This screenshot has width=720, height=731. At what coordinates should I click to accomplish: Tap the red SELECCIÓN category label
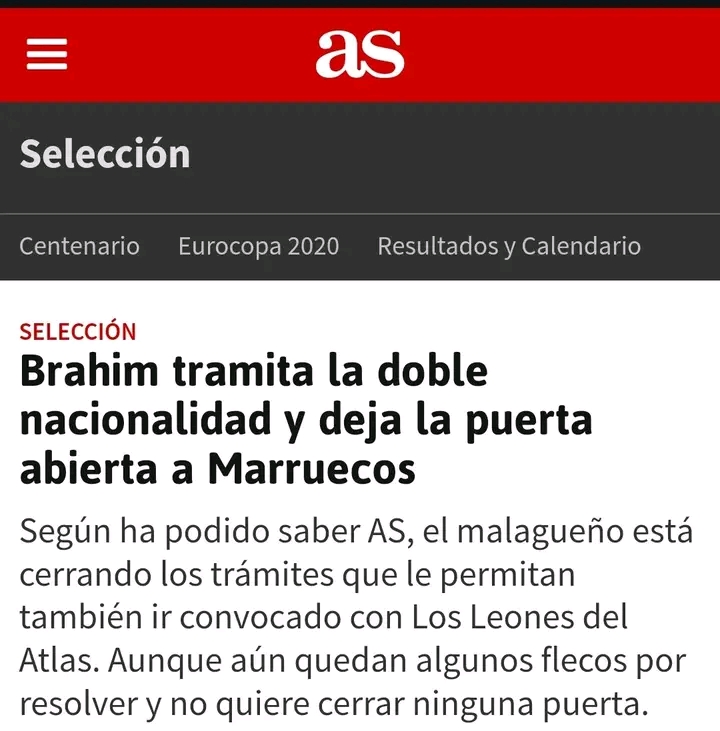78,332
